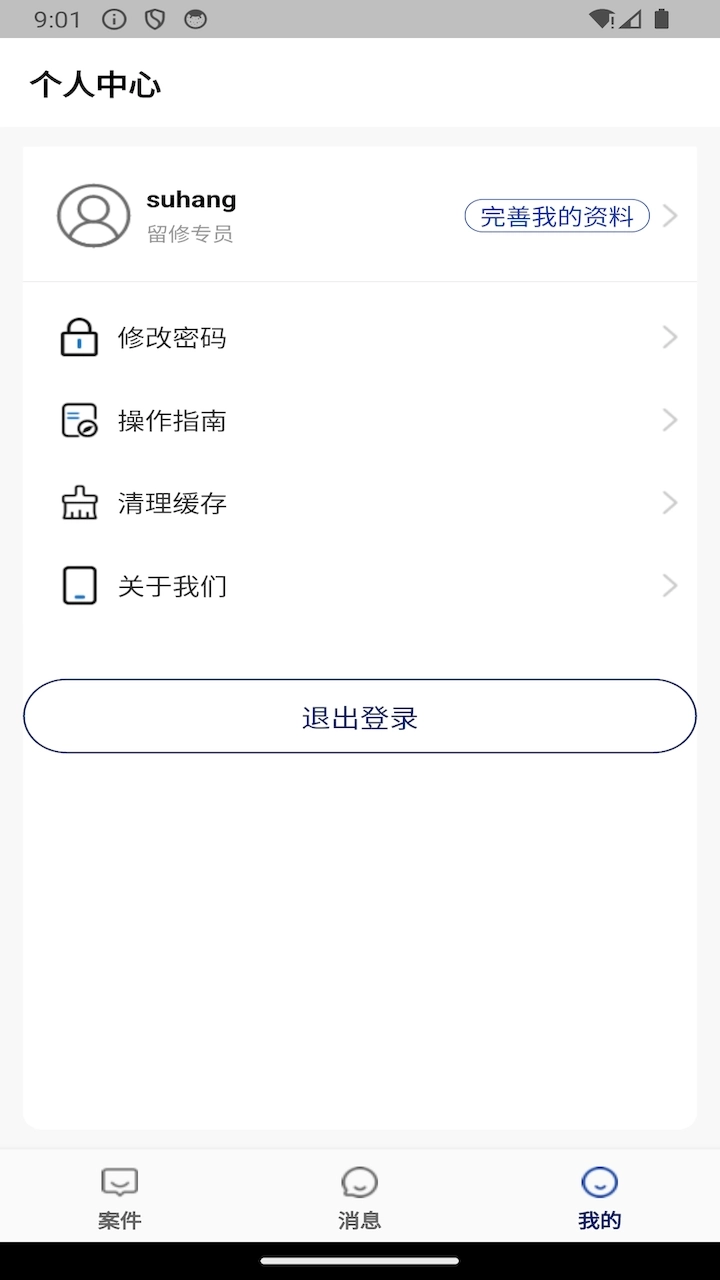Click the phone icon beside 关于我们

[x=79, y=585]
